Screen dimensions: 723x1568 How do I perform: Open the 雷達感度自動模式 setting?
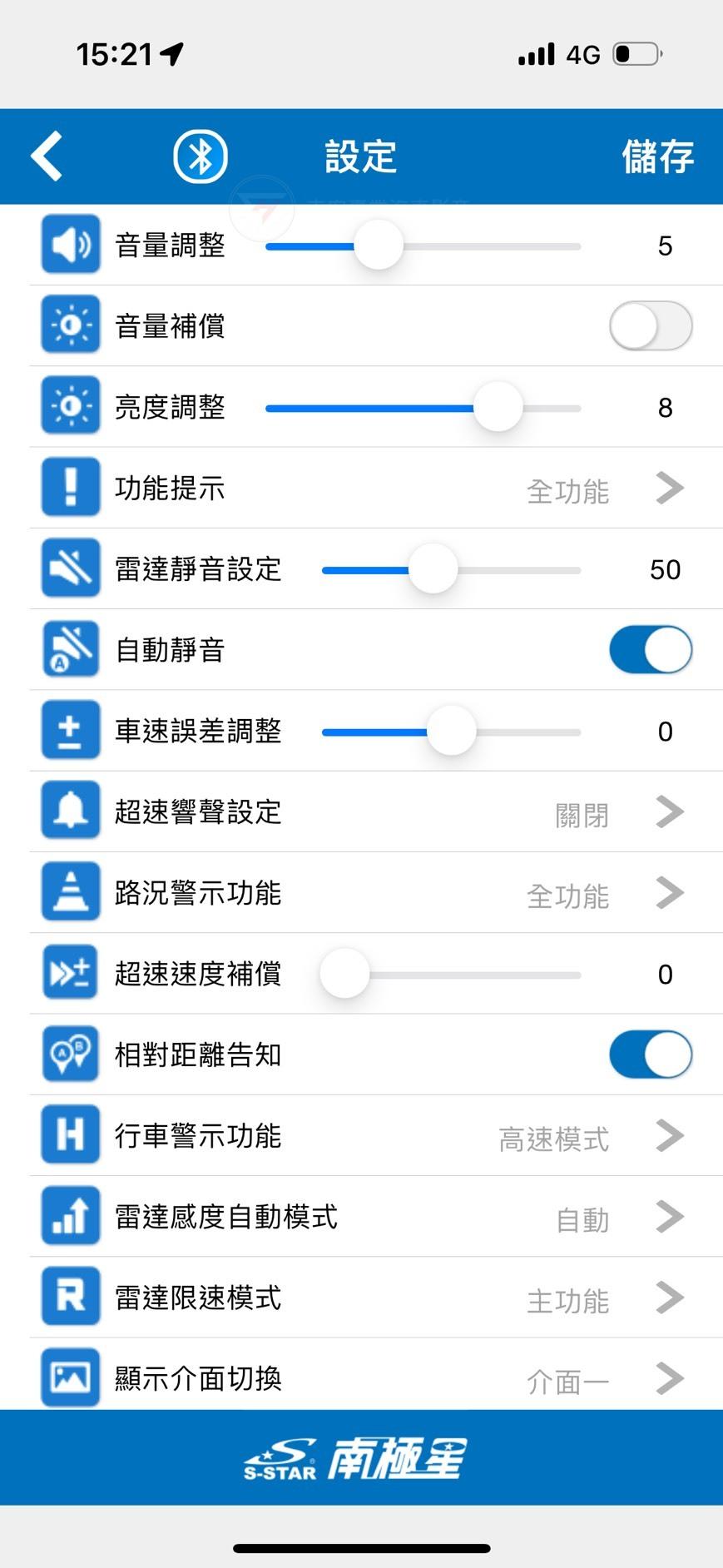coord(374,1217)
